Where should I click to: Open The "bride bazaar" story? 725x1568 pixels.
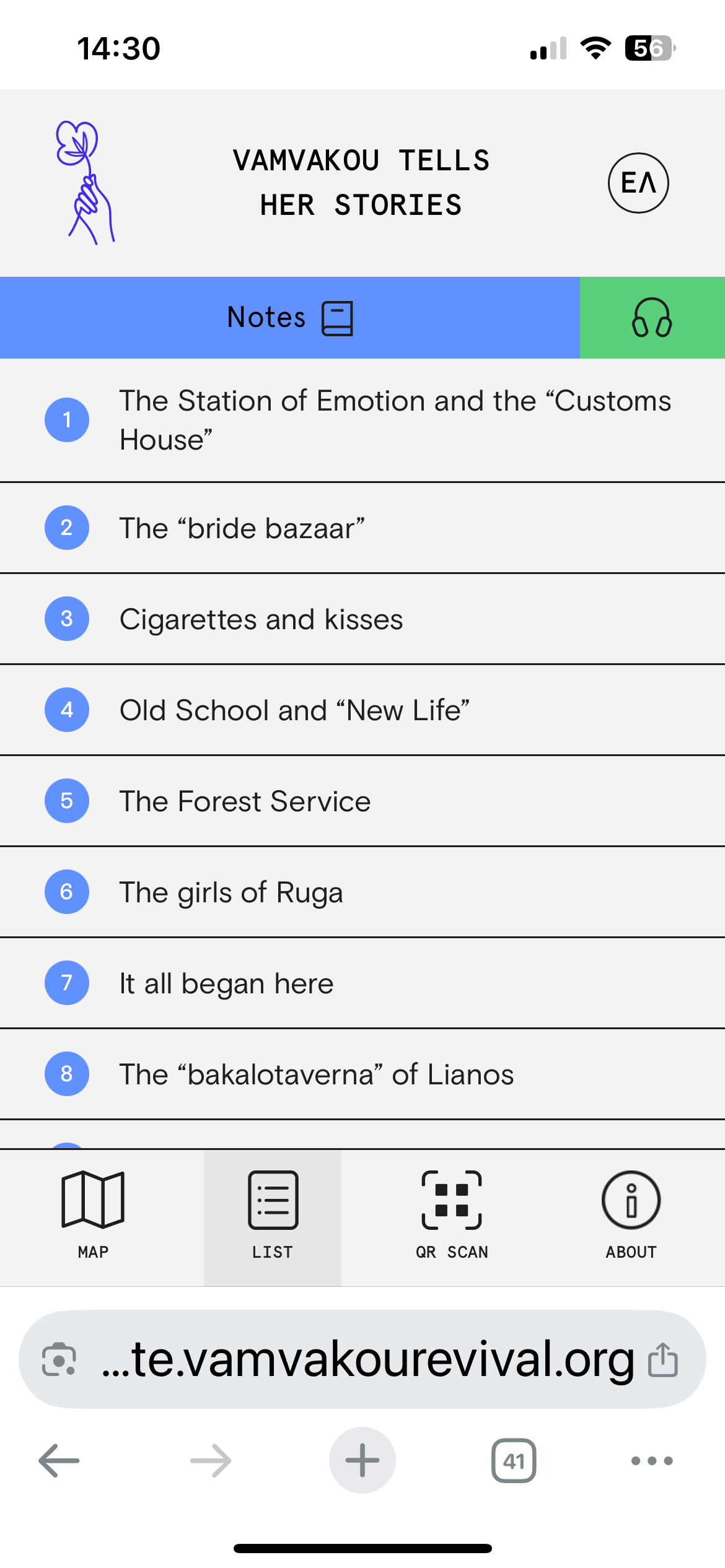(362, 528)
